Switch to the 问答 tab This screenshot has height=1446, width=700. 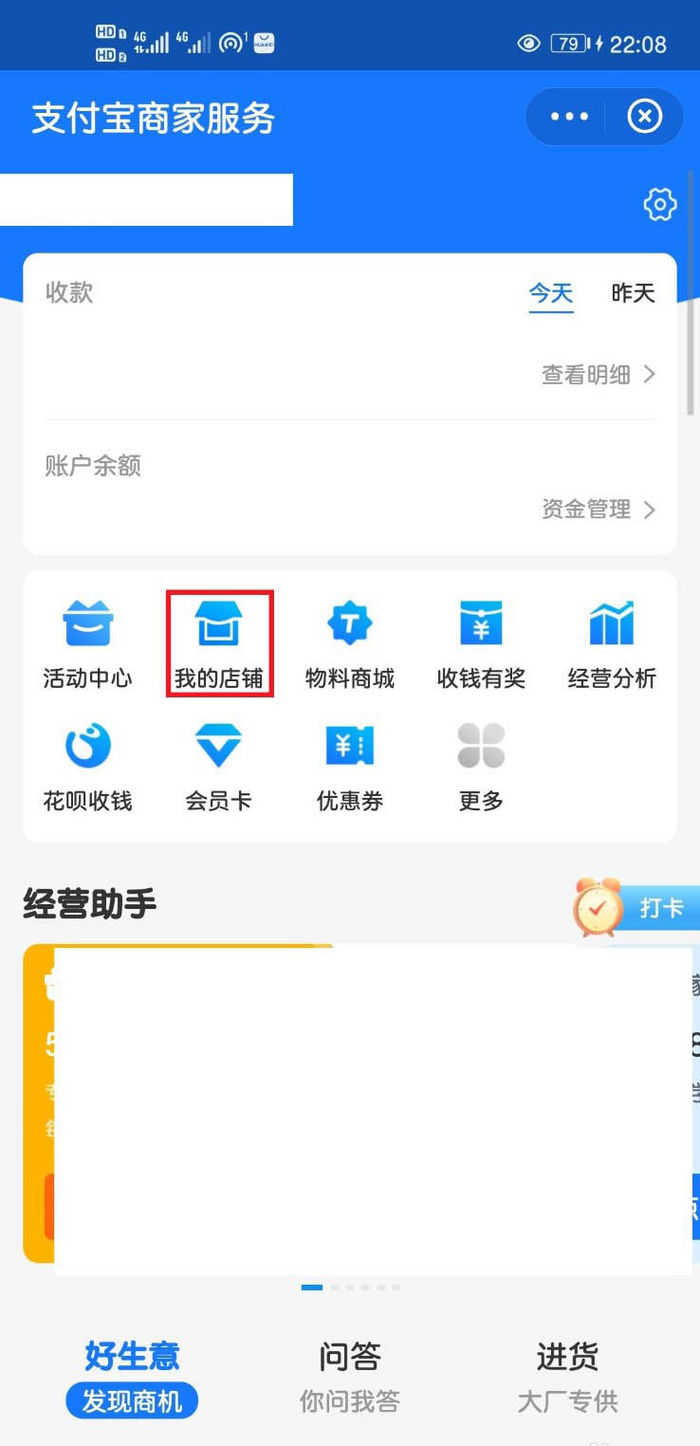pos(350,1377)
